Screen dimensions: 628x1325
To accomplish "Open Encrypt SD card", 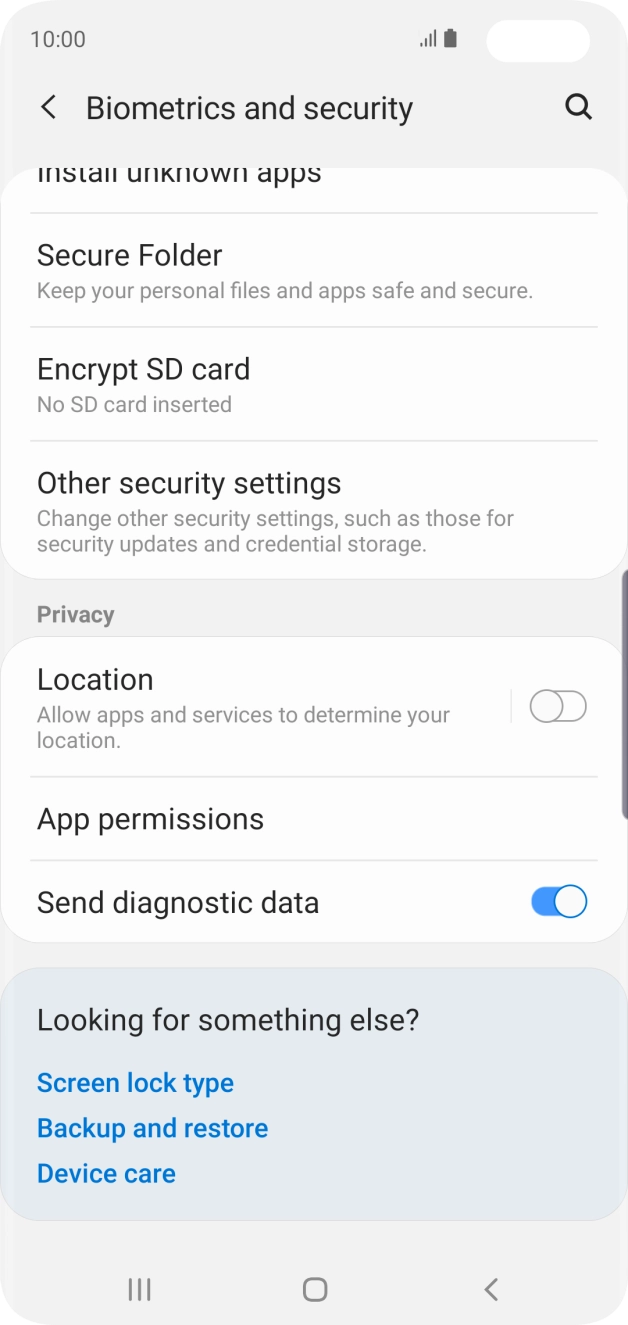I will point(314,385).
